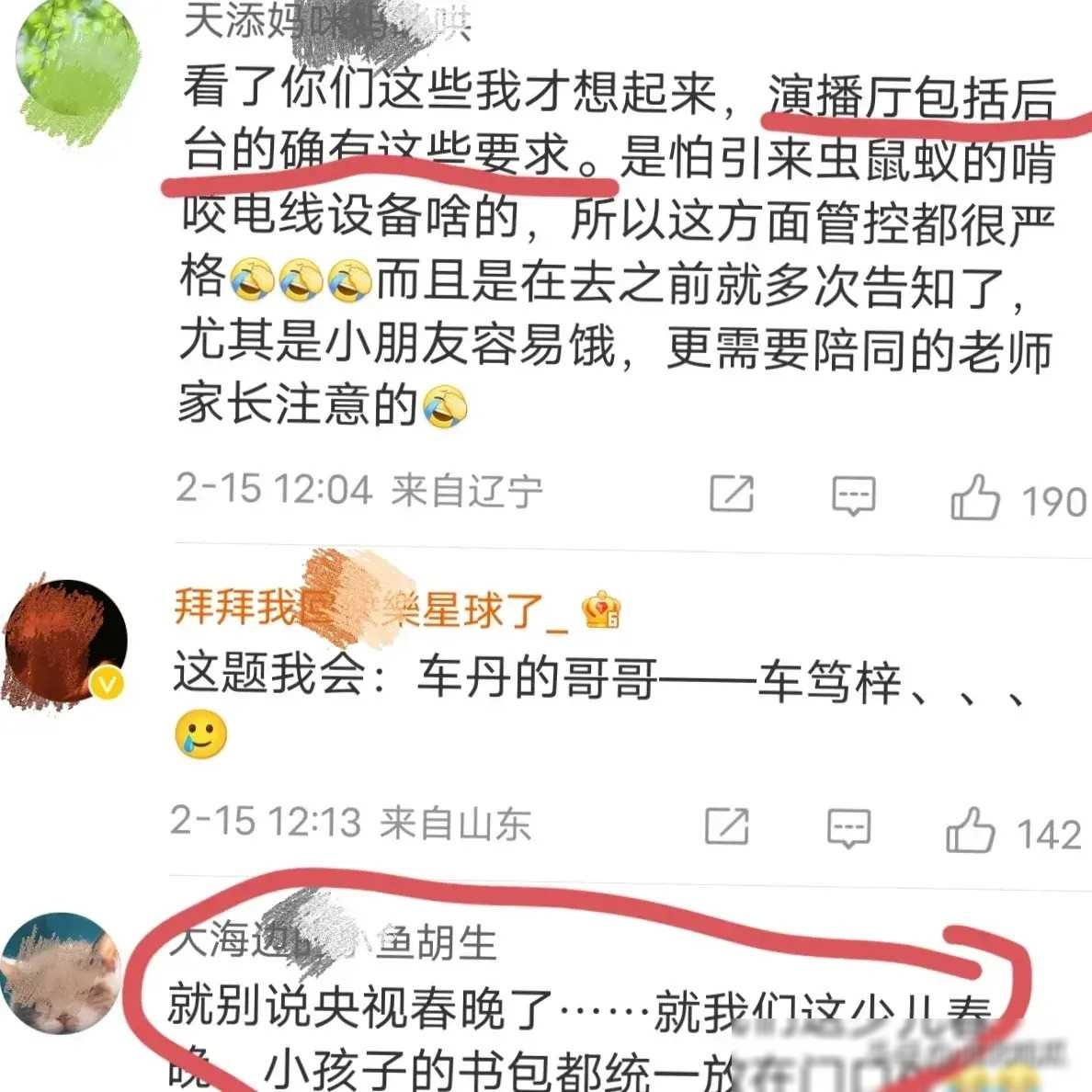Reply to the 车笃梓 comment
This screenshot has height=1092, width=1092.
848,828
